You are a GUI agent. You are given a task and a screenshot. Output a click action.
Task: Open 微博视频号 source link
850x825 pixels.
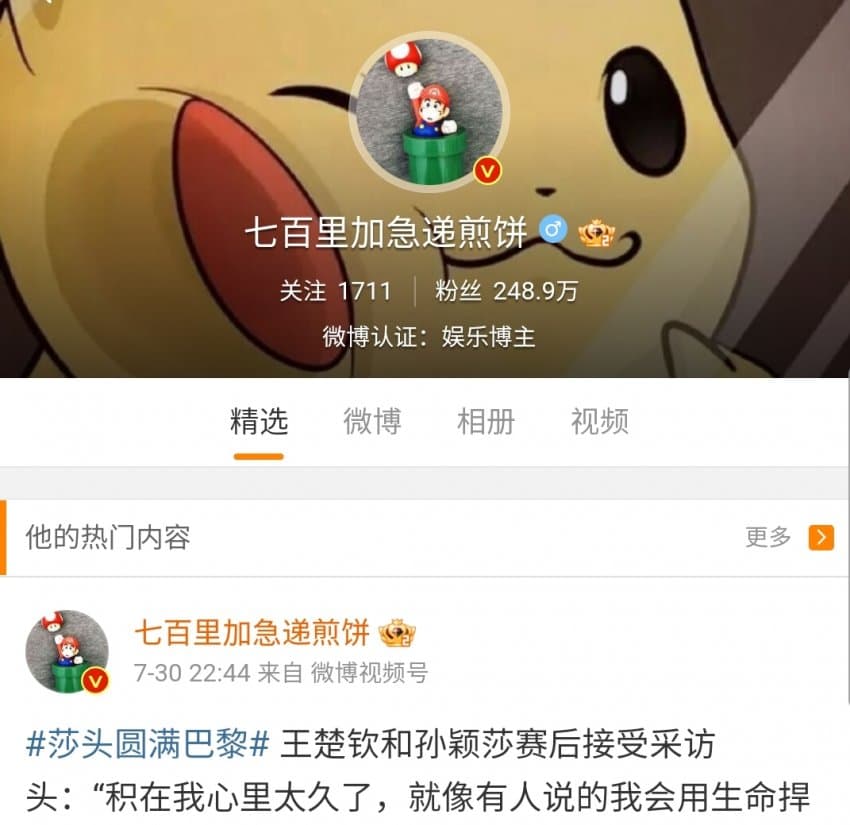(369, 673)
